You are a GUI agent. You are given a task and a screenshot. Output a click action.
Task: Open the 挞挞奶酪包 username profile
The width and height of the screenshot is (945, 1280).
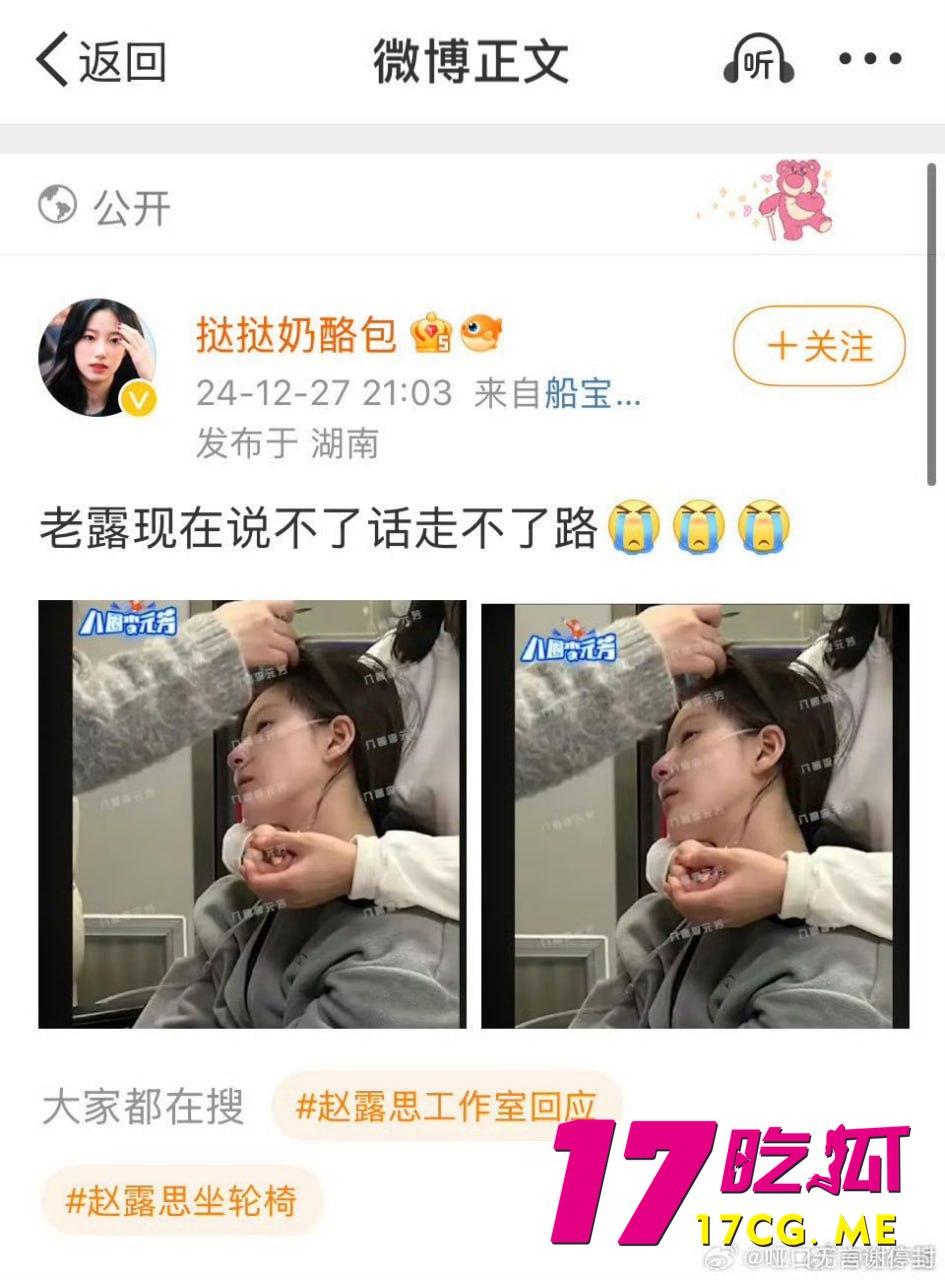pyautogui.click(x=296, y=336)
